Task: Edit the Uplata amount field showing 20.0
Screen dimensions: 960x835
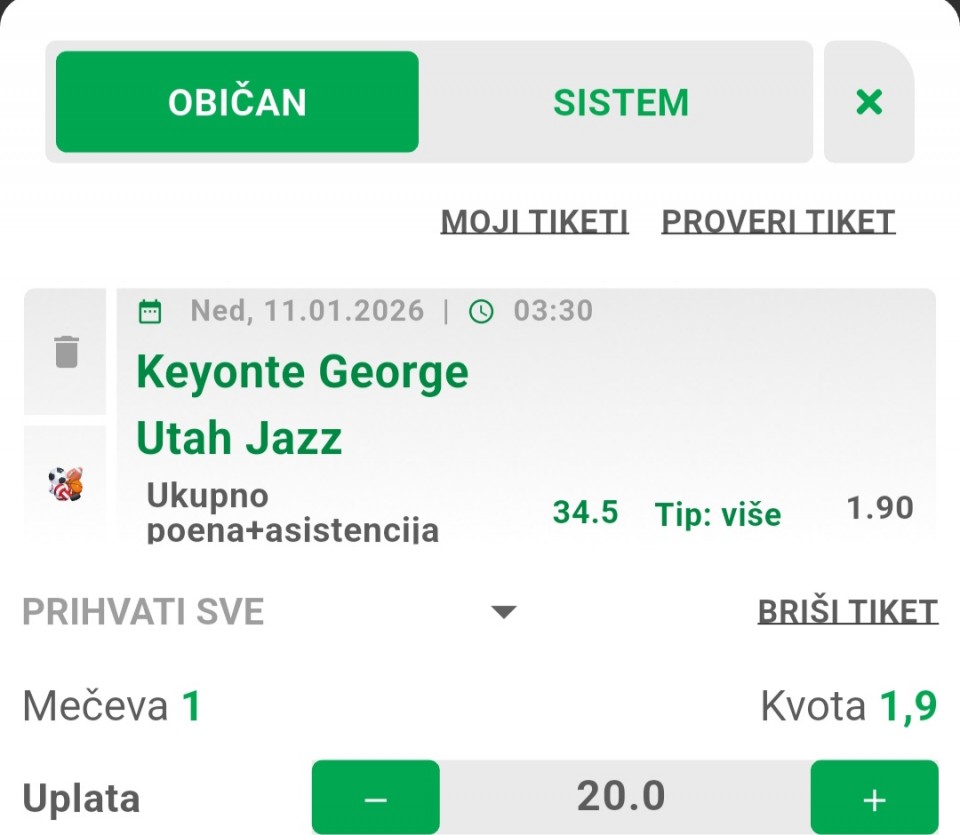Action: coord(622,797)
